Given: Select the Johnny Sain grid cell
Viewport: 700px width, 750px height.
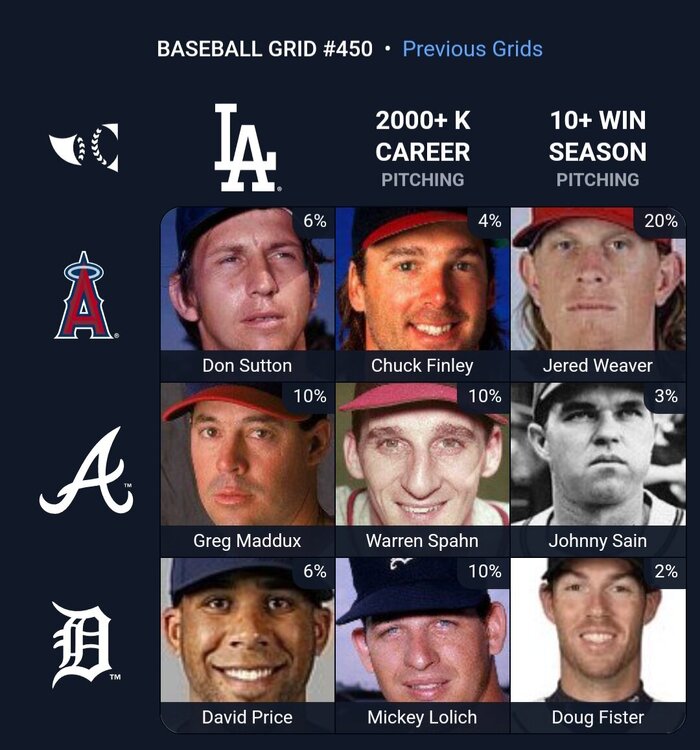Looking at the screenshot, I should 597,468.
